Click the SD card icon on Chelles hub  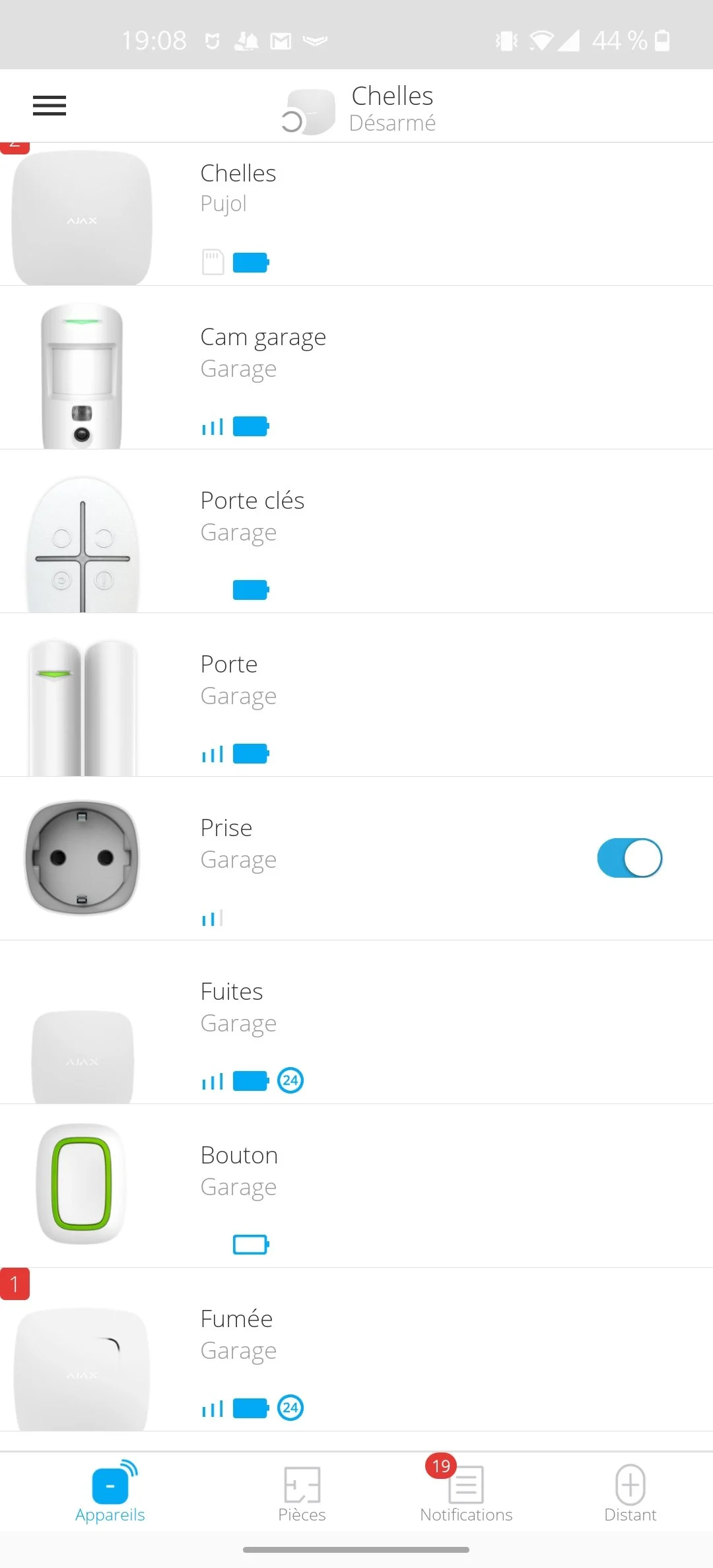213,262
